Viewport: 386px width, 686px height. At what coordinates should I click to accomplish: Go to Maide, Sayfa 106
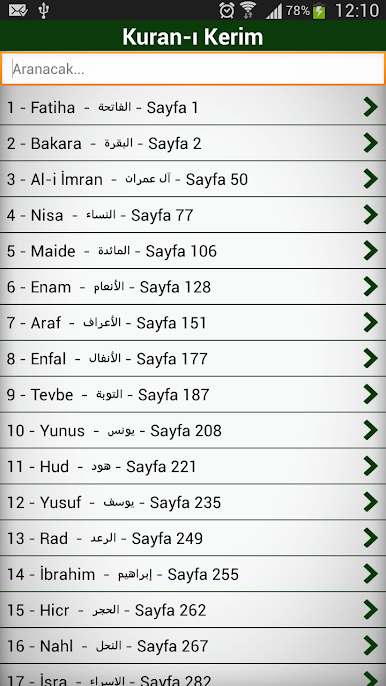coord(193,251)
